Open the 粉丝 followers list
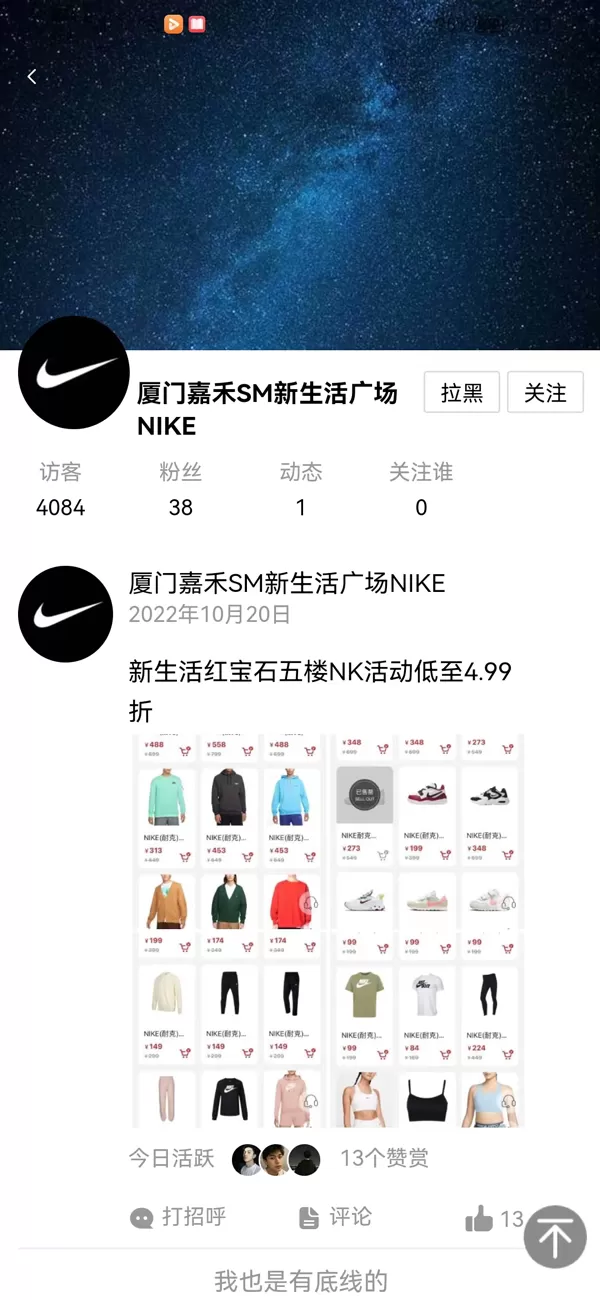Viewport: 600px width, 1300px height. coord(181,490)
